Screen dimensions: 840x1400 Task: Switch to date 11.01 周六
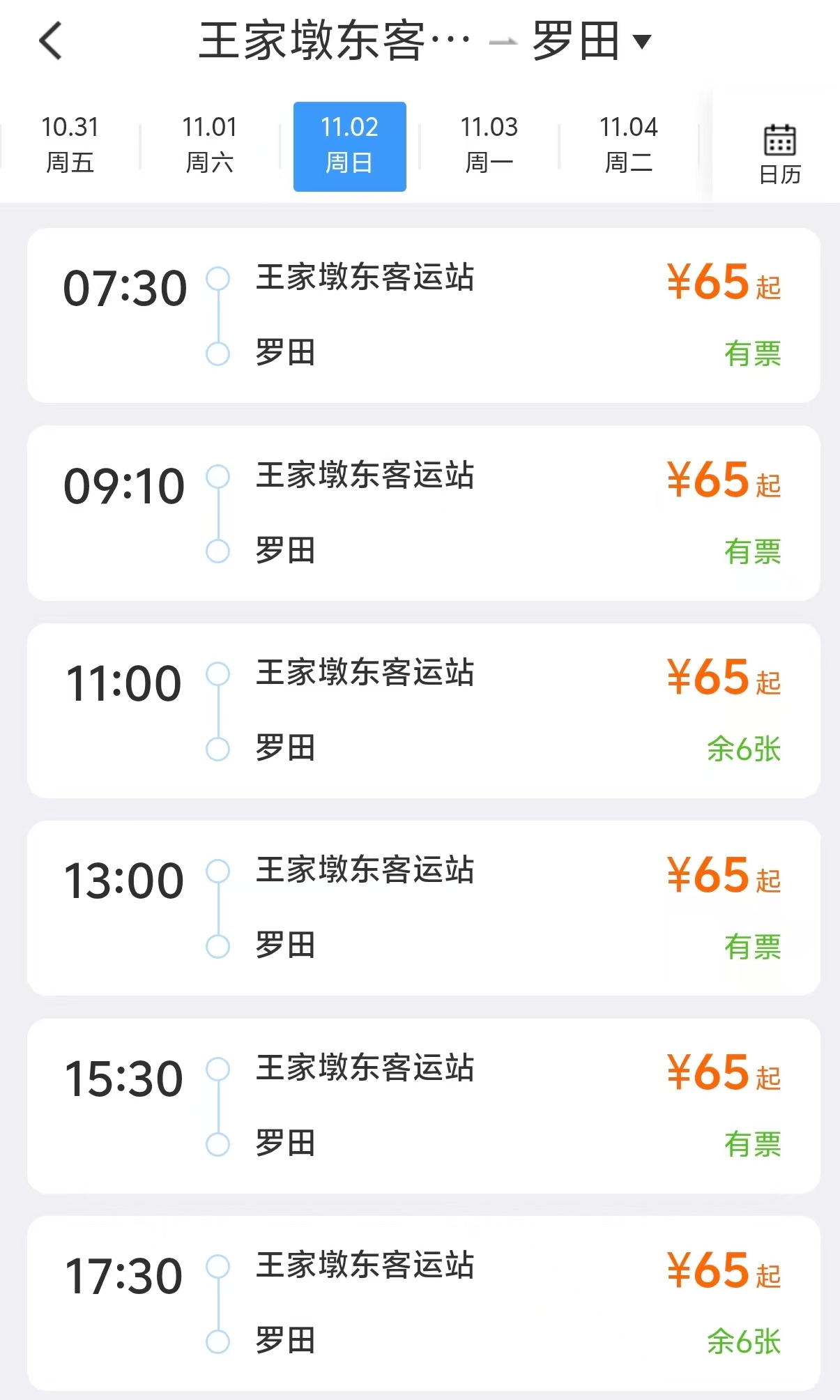(209, 145)
